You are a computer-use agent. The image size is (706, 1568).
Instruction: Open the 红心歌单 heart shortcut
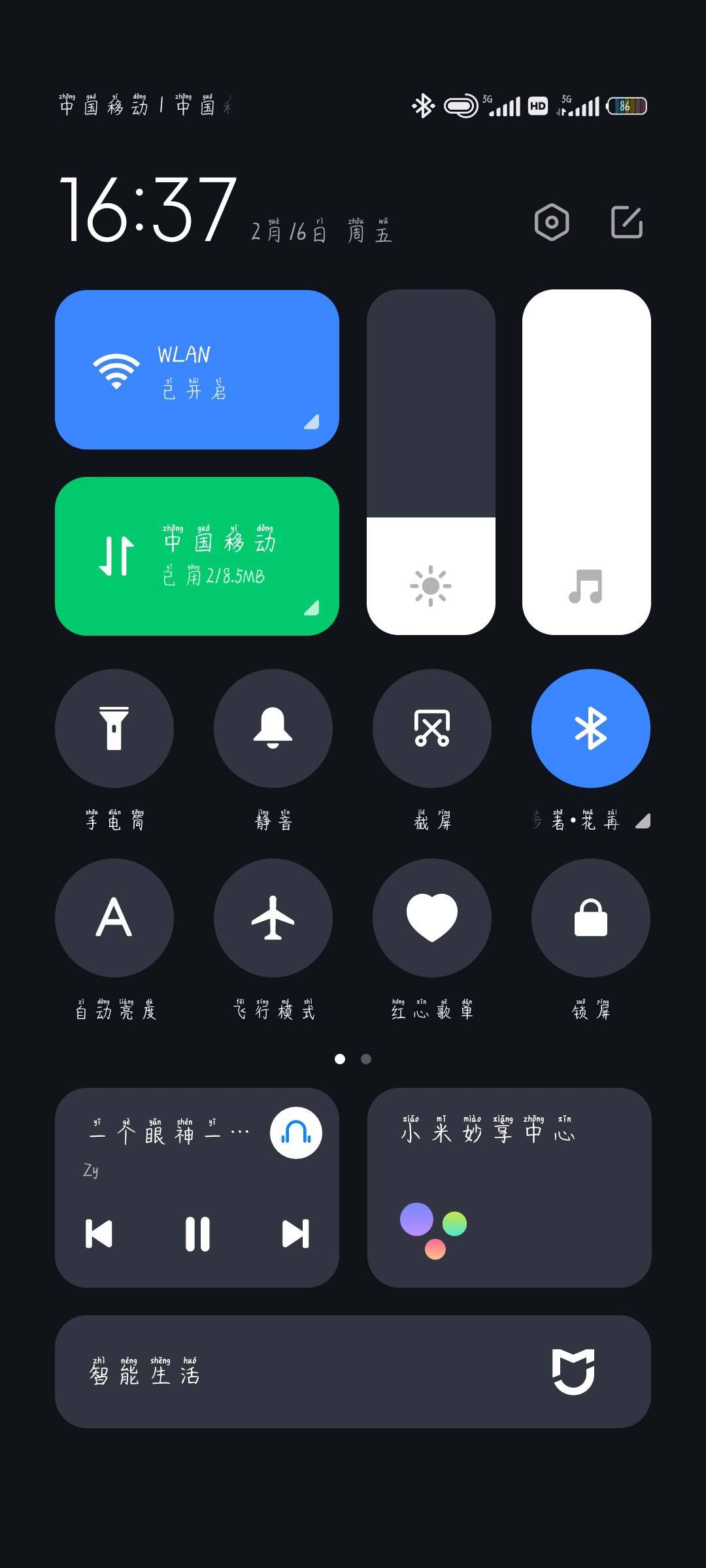click(432, 918)
